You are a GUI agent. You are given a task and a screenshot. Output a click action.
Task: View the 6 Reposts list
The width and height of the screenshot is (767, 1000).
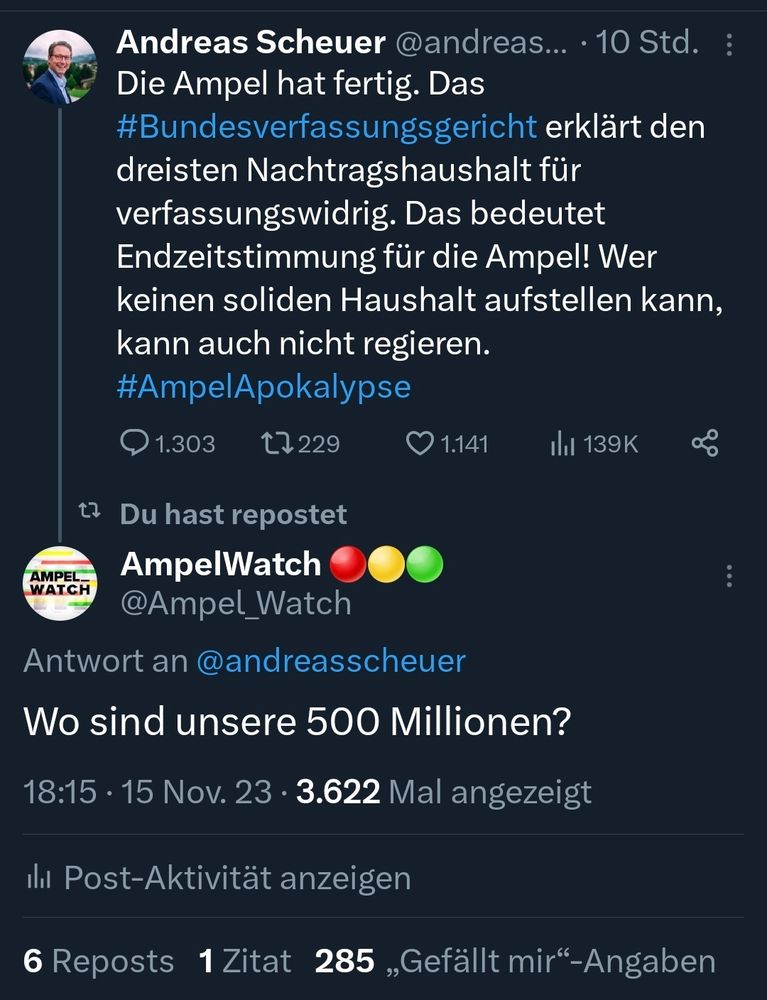(x=98, y=961)
